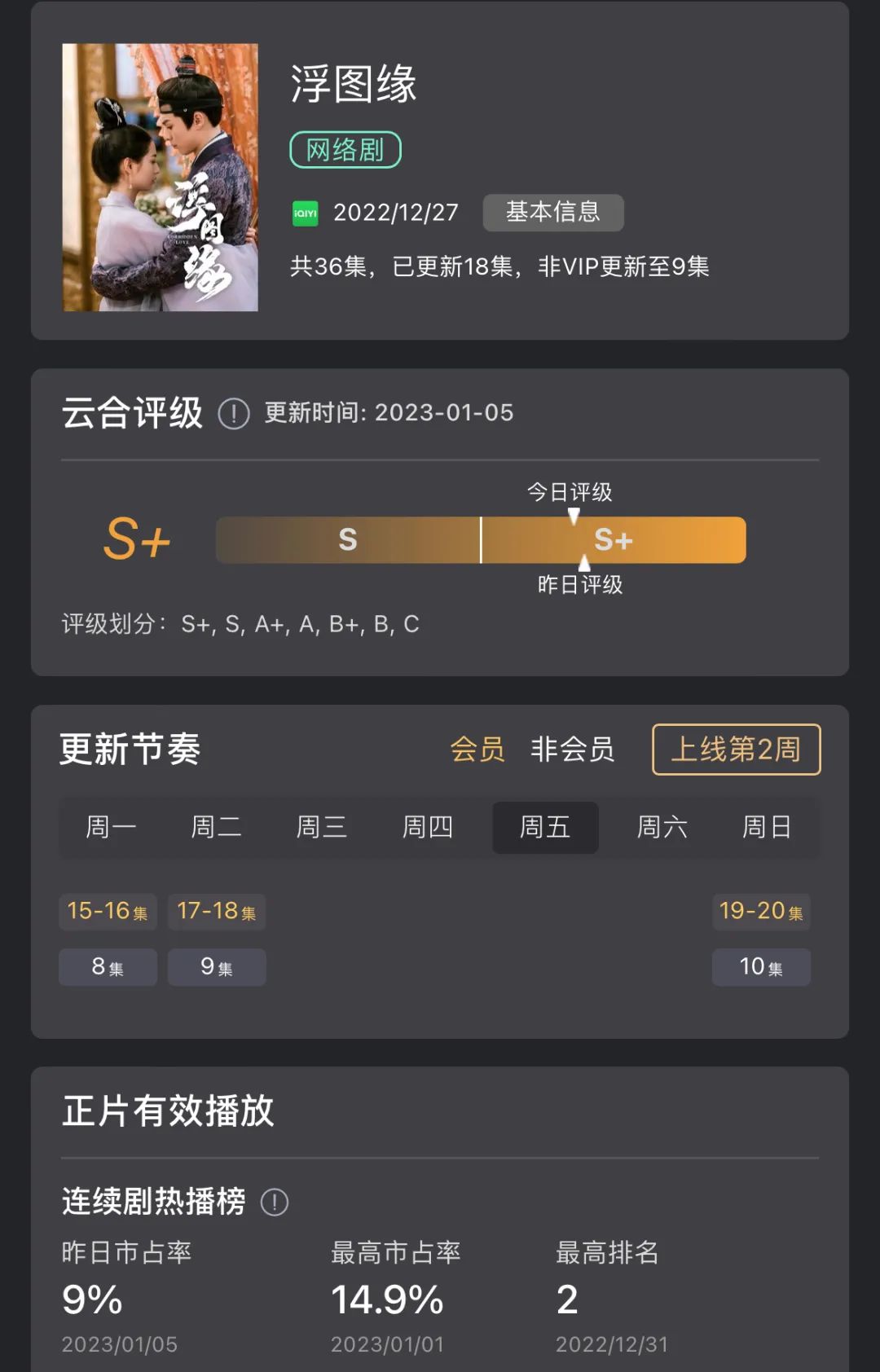Open the 基本信息 button
Screen dimensions: 880x1372
[x=553, y=213]
